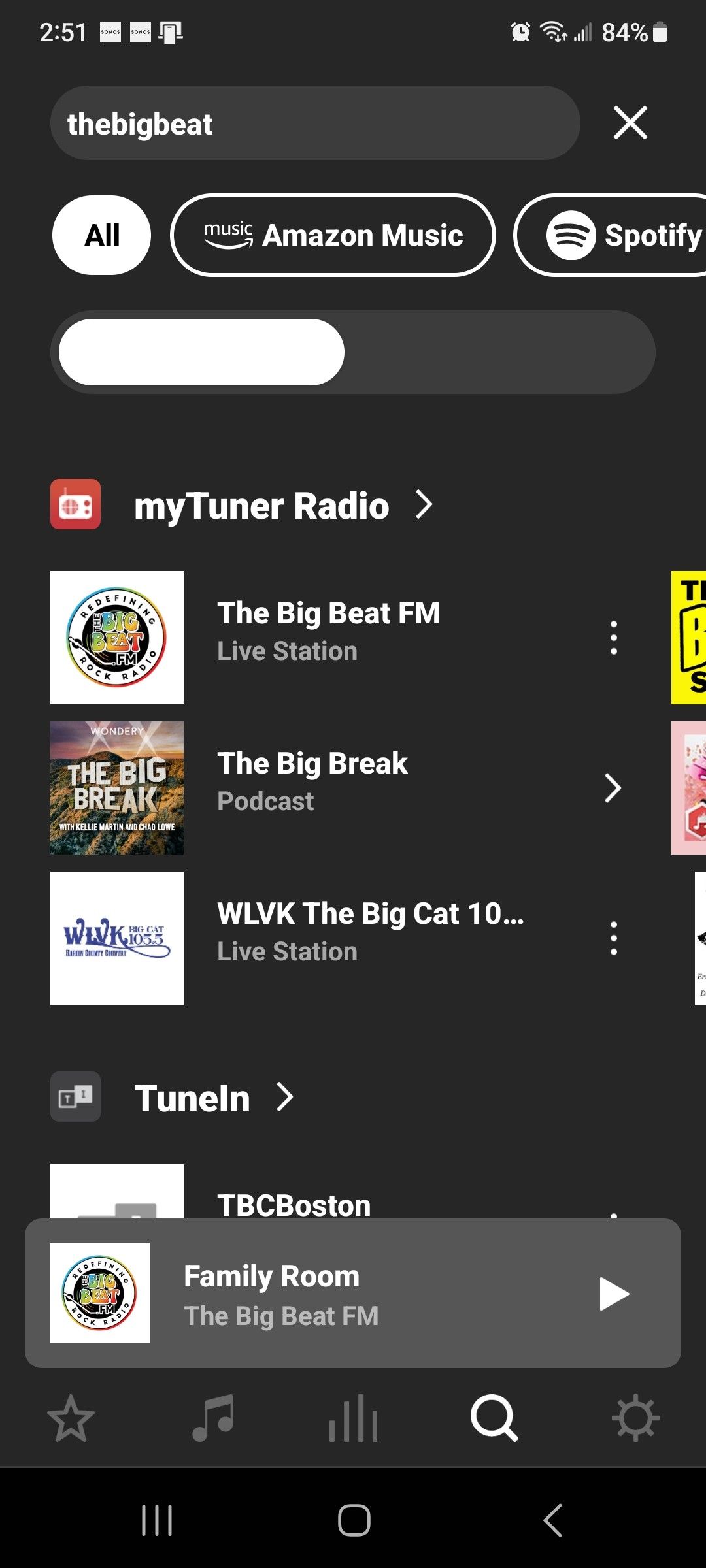Tap the thebigbeat search field
The image size is (706, 1568).
(x=314, y=123)
